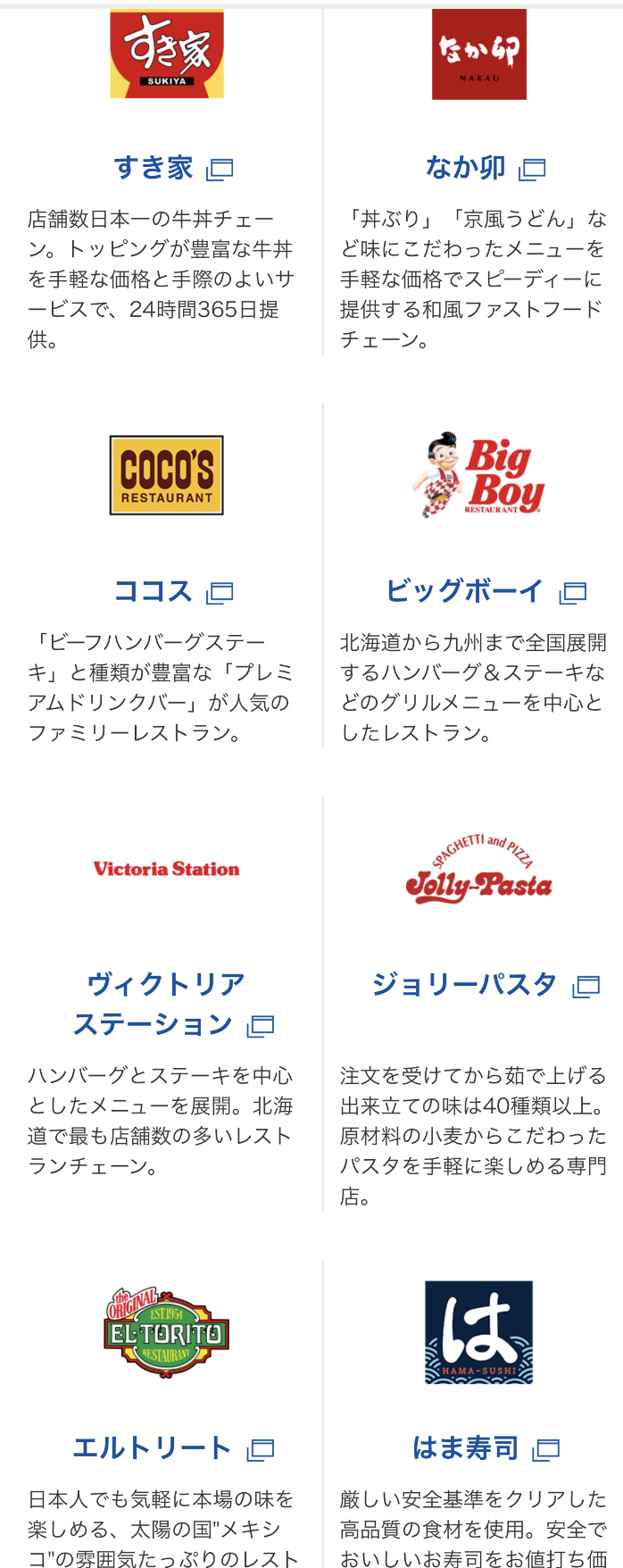The height and width of the screenshot is (1568, 623).
Task: Open the なか卯 brand link
Action: pos(466,168)
